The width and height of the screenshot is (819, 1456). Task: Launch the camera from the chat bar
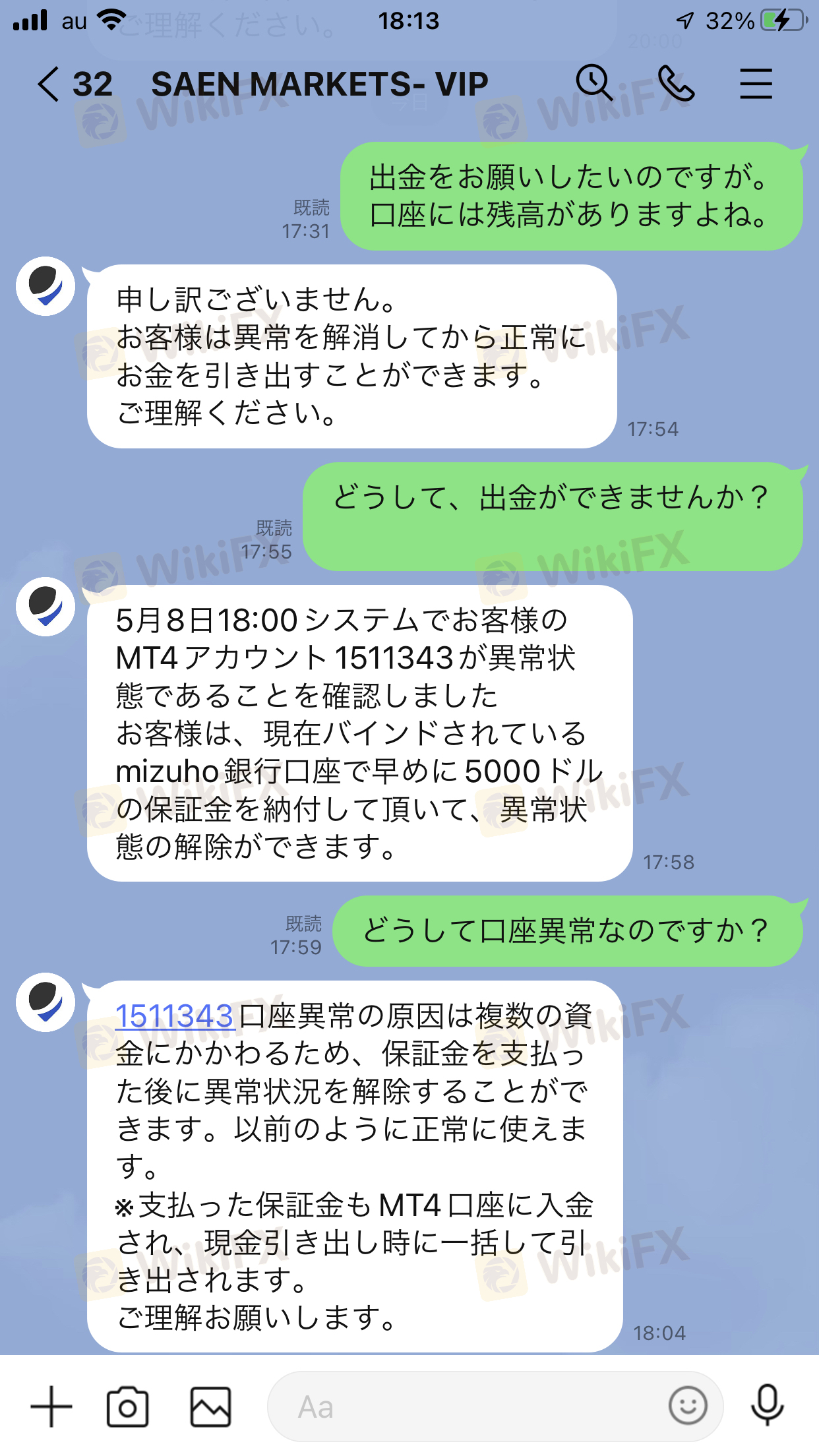point(127,1407)
